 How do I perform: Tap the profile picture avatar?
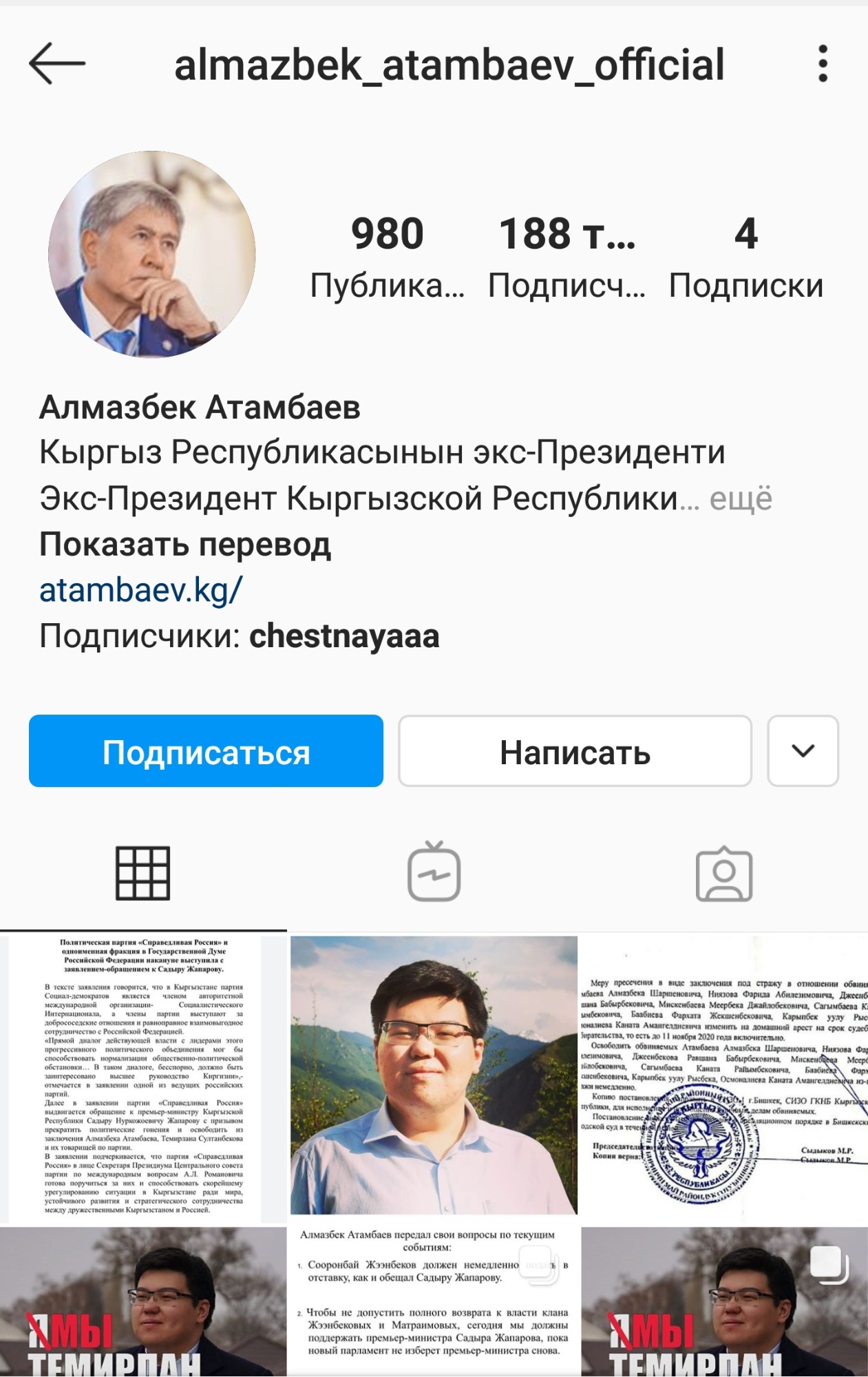point(151,254)
